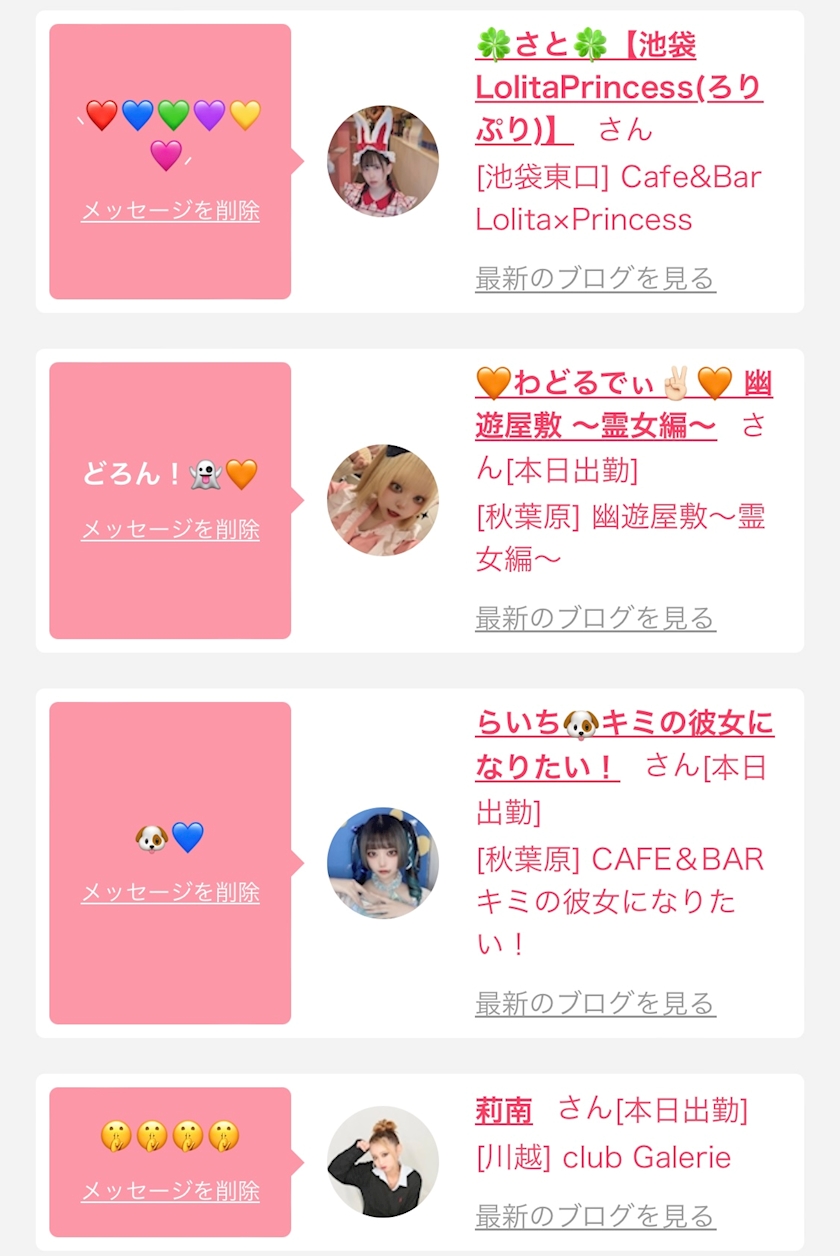Viewport: 840px width, 1256px height.
Task: Delete the rainbow hearts message to さと
Action: click(170, 211)
